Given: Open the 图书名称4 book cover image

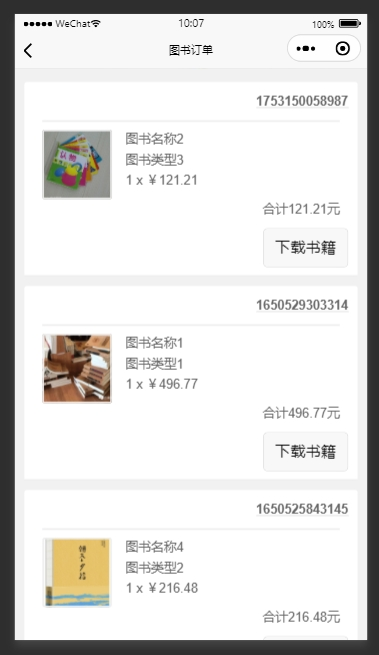Looking at the screenshot, I should (77, 572).
